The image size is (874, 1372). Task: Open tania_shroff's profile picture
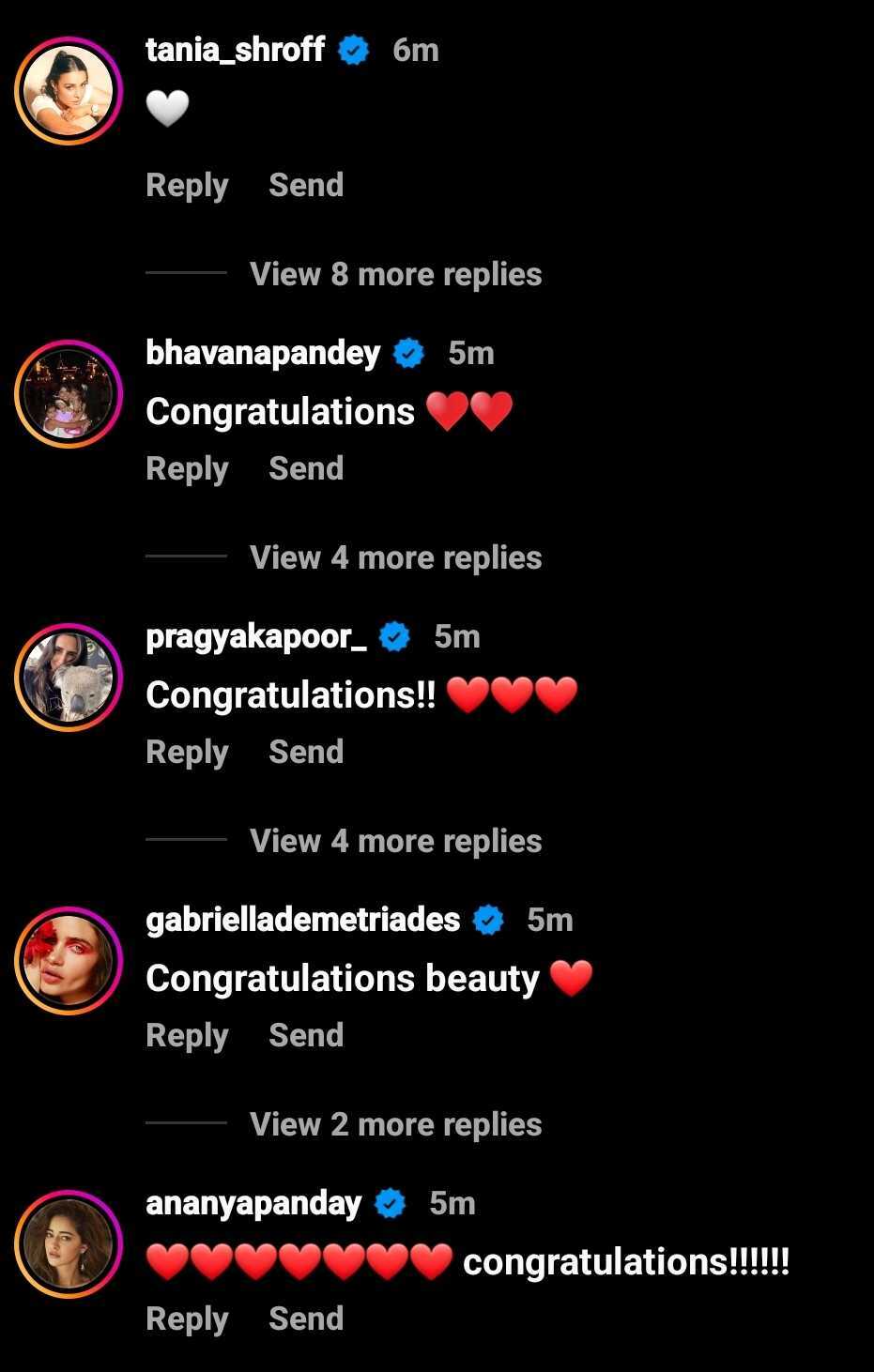coord(69,91)
